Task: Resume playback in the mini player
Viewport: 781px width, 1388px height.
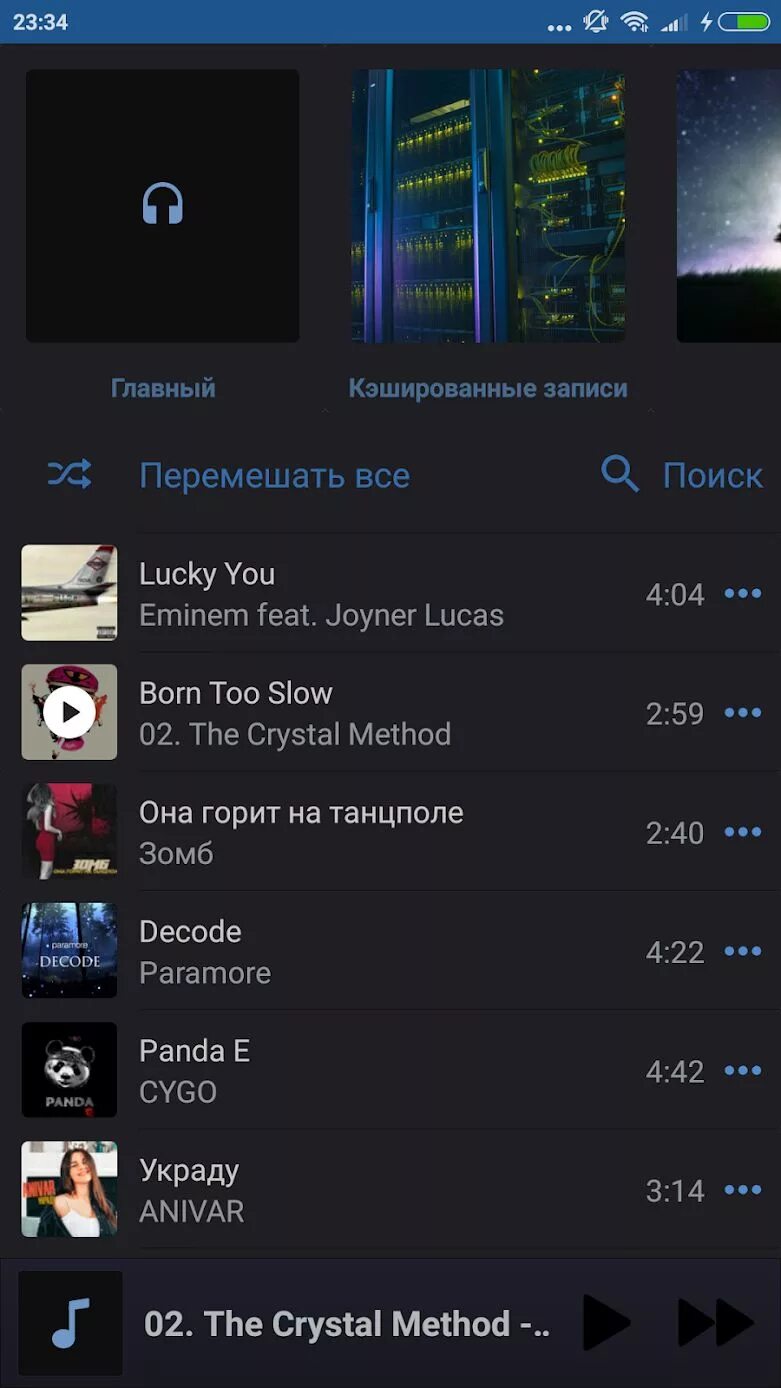Action: (x=605, y=1323)
